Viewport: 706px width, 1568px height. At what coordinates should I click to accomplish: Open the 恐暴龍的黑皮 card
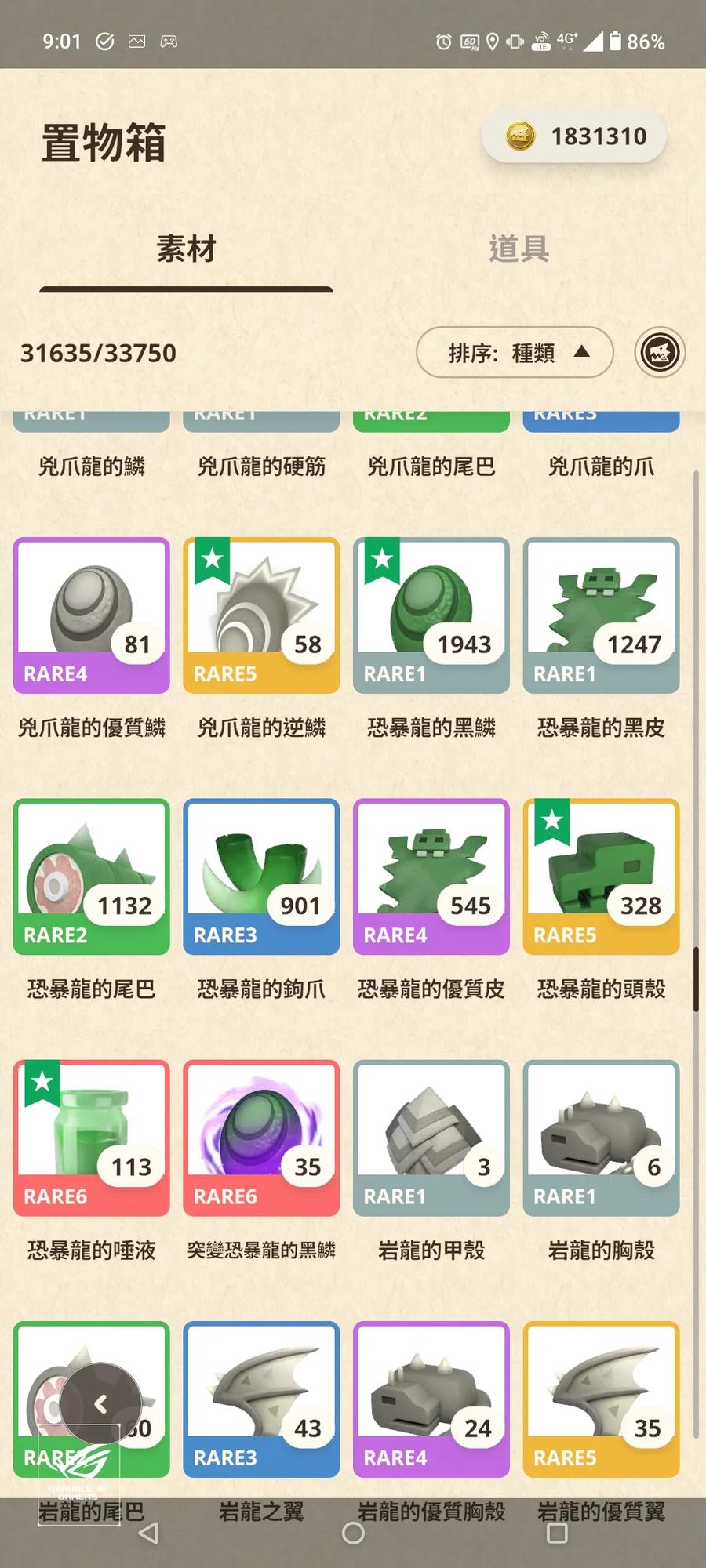pyautogui.click(x=601, y=615)
